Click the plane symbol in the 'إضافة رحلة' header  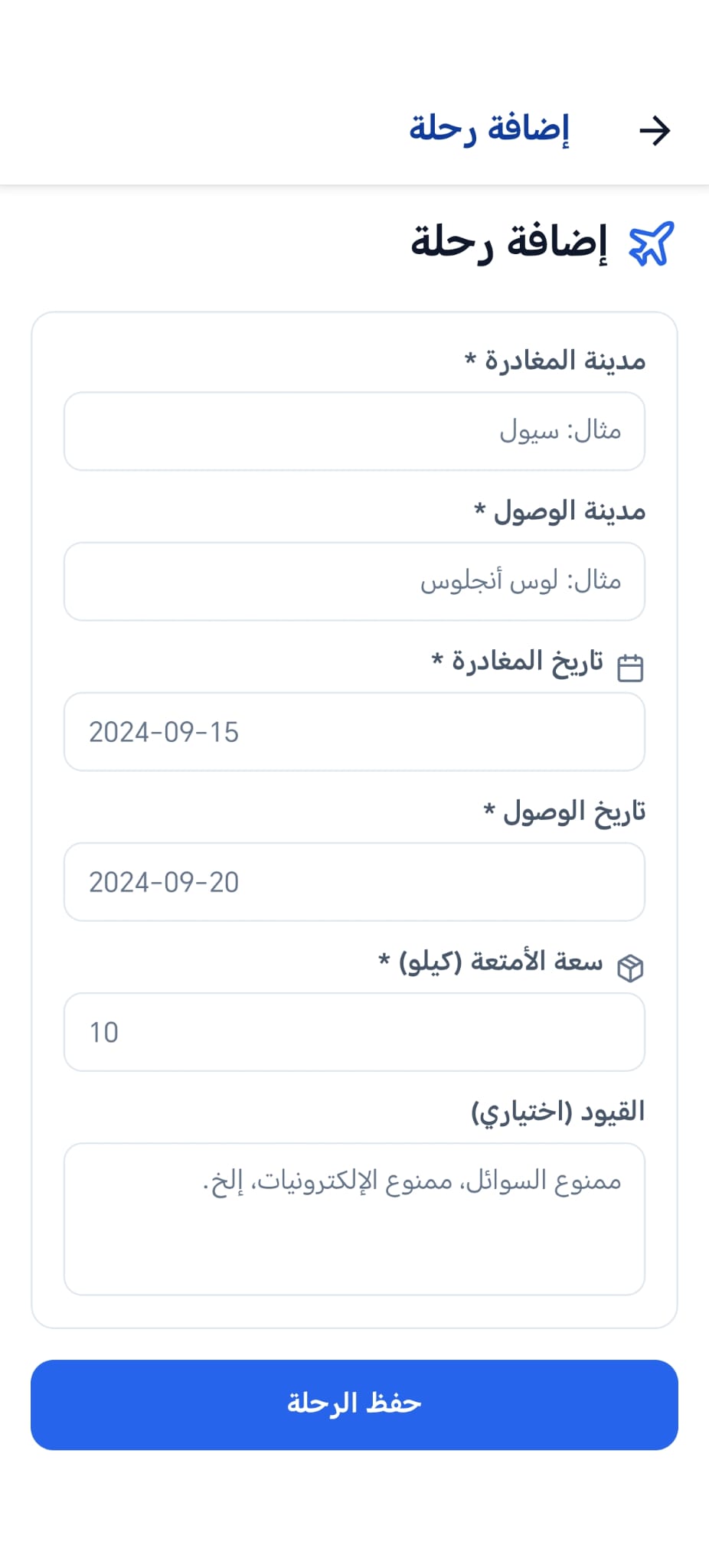652,242
